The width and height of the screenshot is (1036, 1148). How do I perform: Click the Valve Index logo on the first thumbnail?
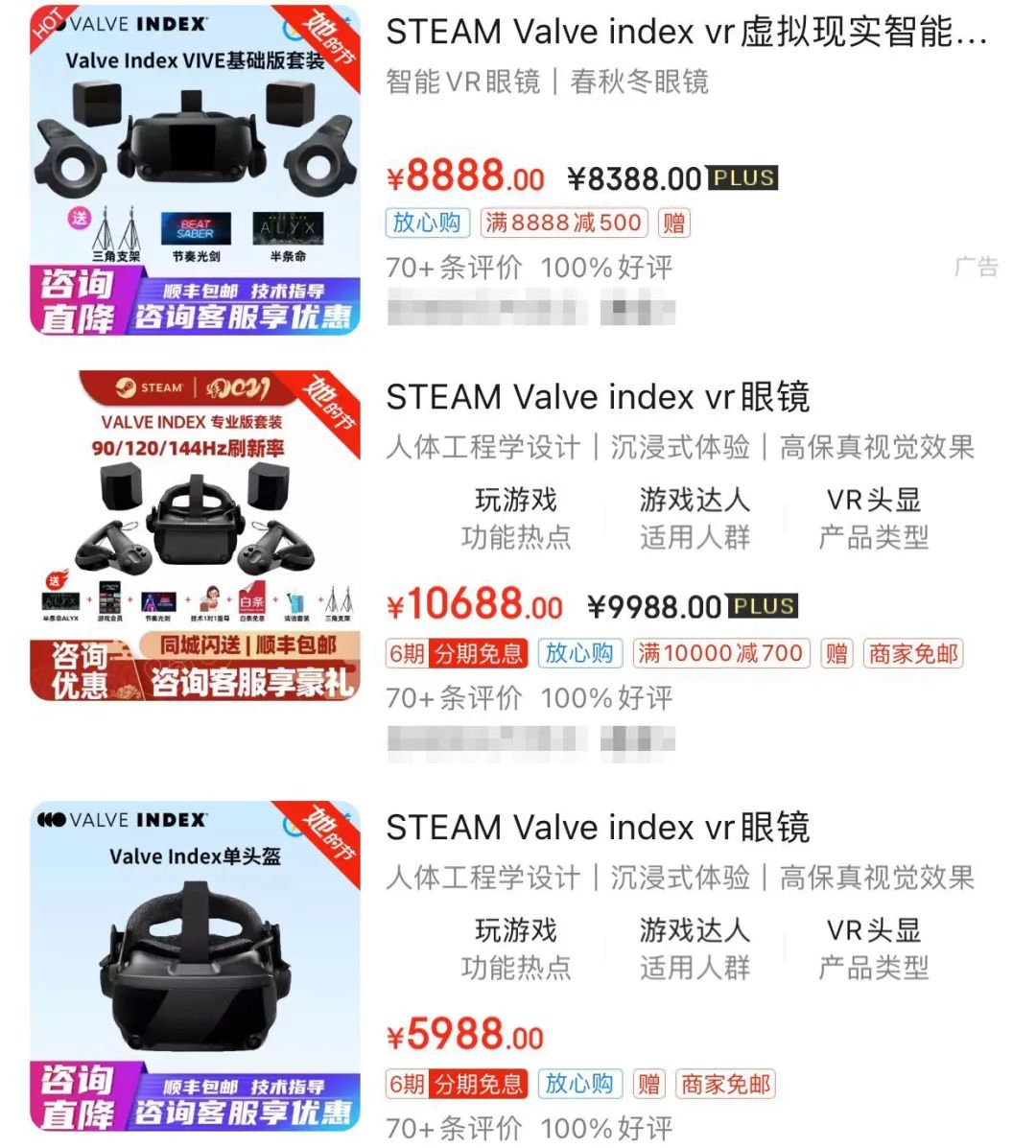[132, 24]
